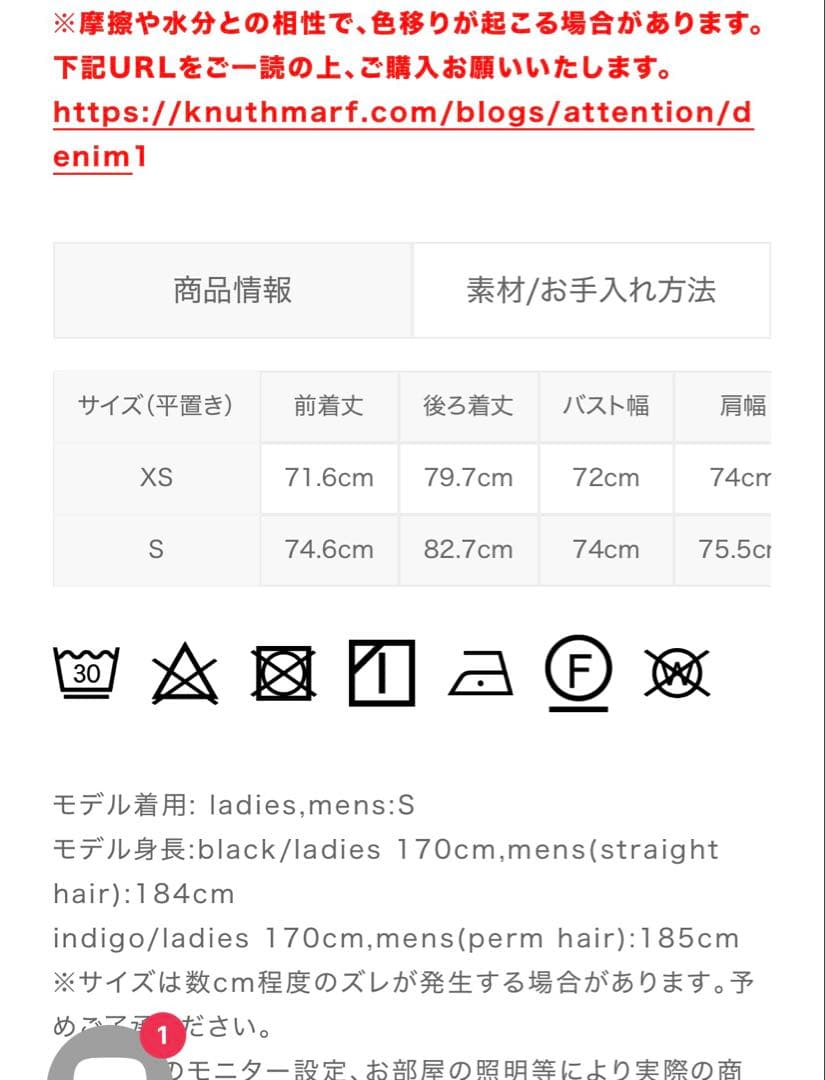
Task: Switch to the 商品情報 tab
Action: tap(232, 290)
